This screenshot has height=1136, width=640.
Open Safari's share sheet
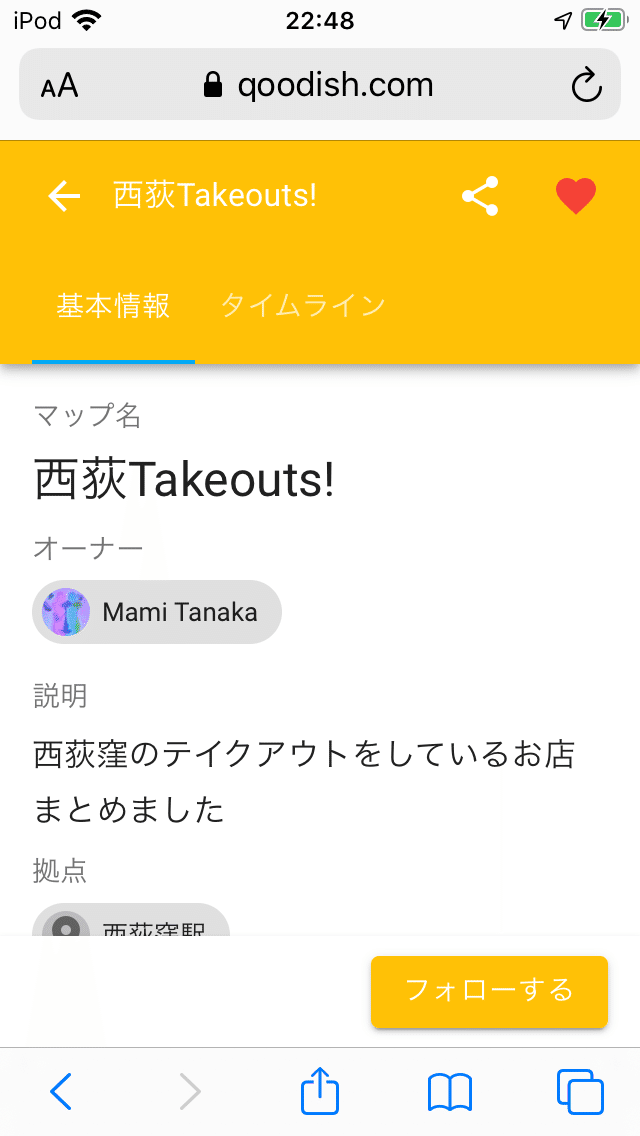coord(320,1091)
